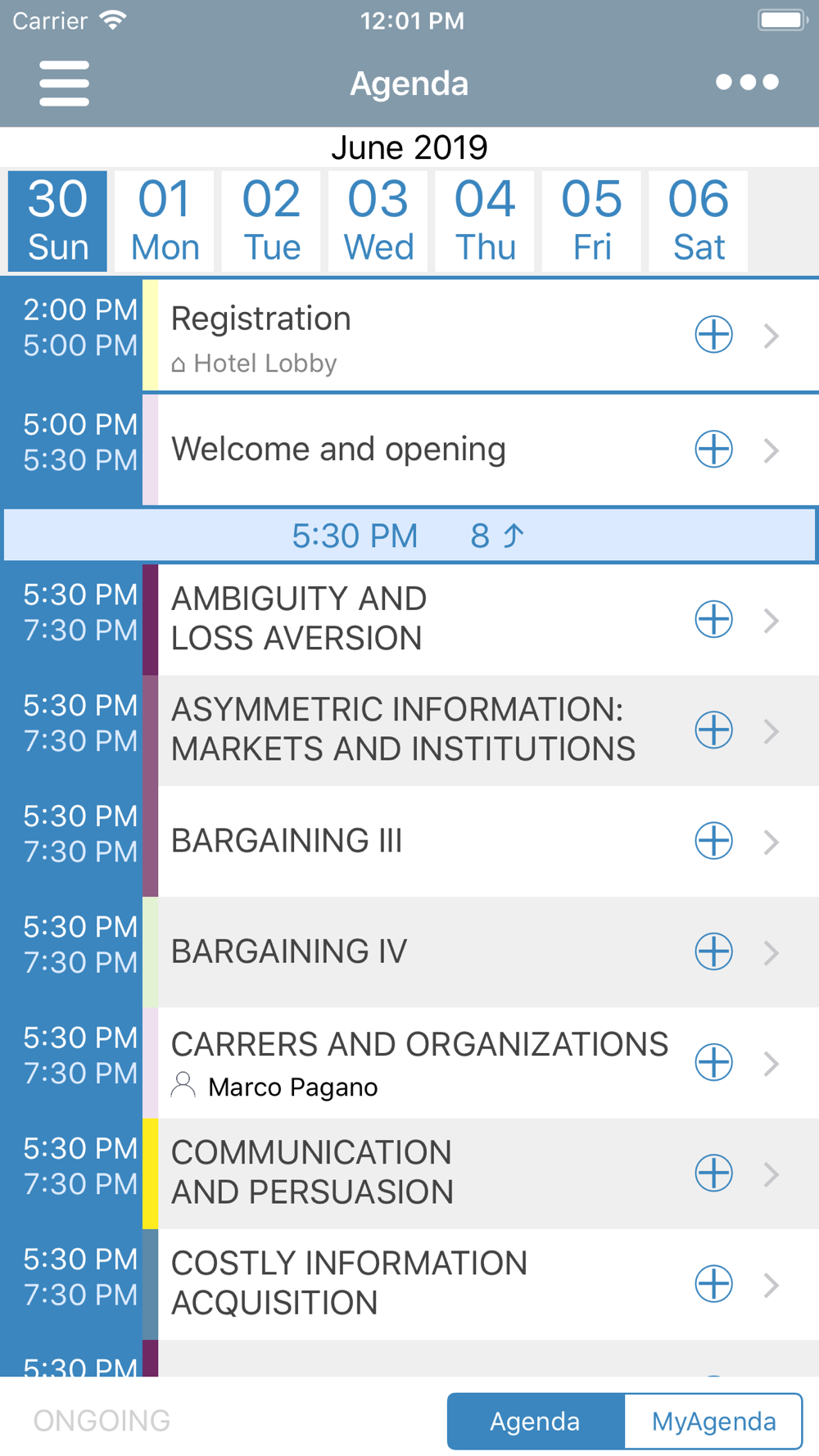819x1456 pixels.
Task: Switch to the Agenda segment
Action: pos(536,1422)
